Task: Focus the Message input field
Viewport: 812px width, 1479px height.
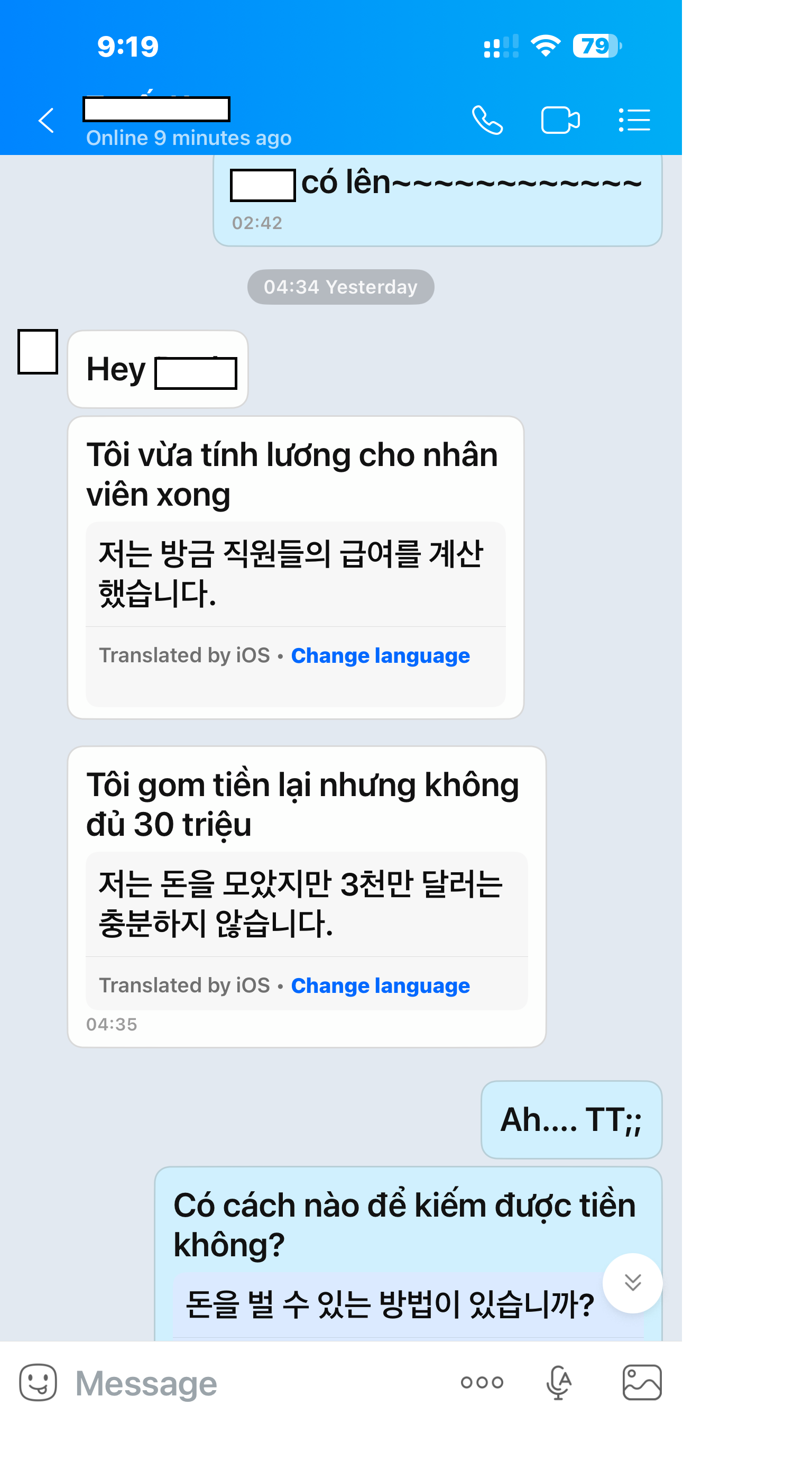Action: pyautogui.click(x=258, y=1383)
